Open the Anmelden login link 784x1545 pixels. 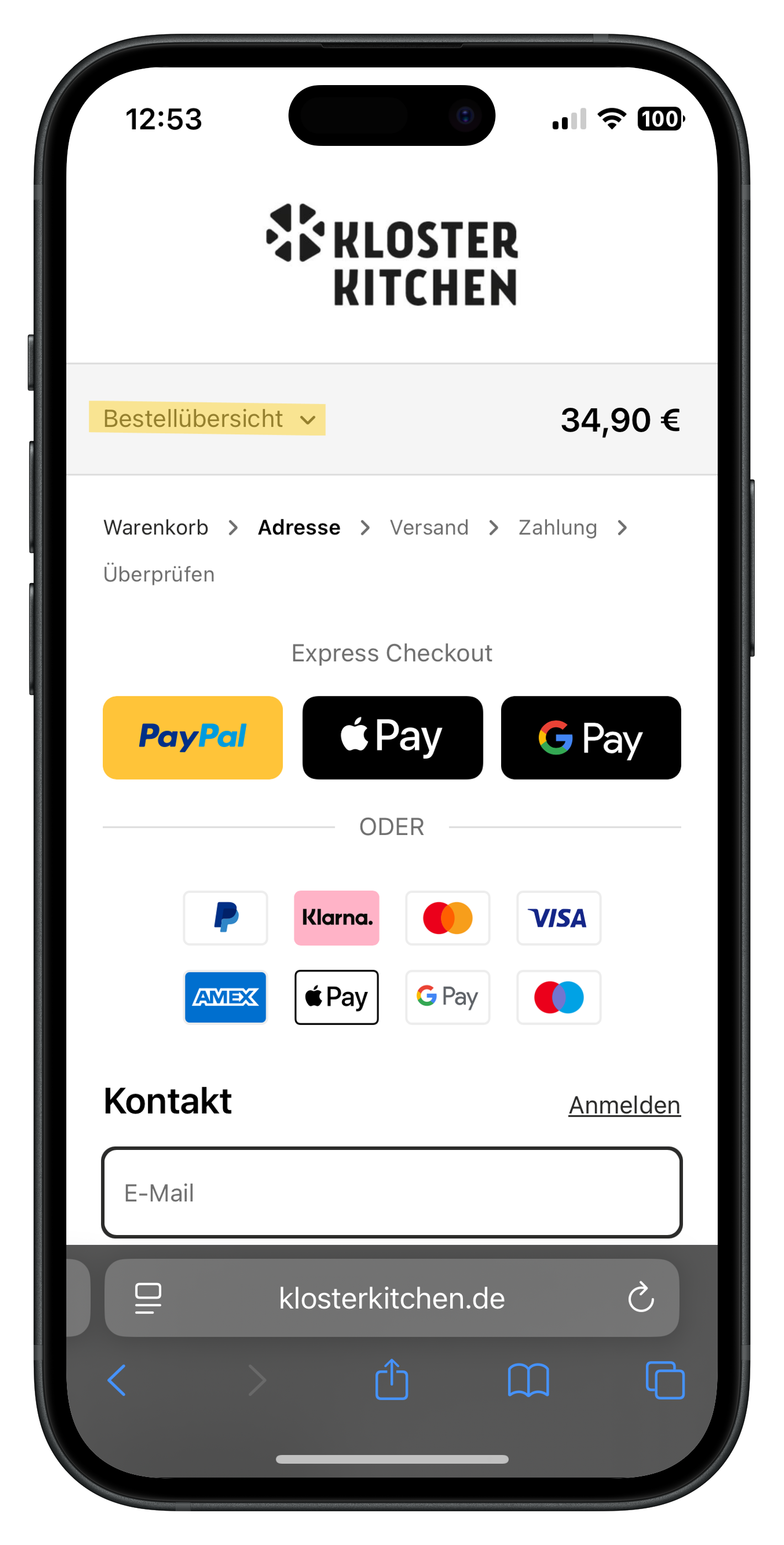[x=624, y=1105]
